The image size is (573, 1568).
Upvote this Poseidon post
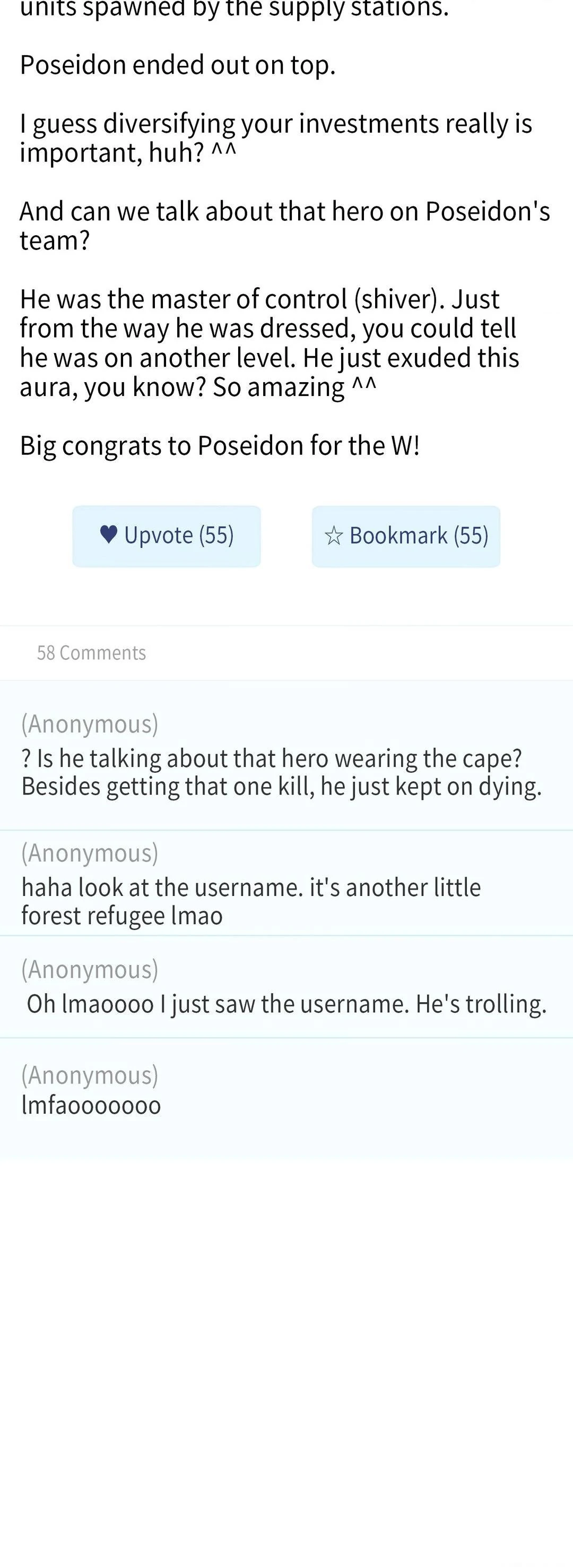pyautogui.click(x=166, y=536)
